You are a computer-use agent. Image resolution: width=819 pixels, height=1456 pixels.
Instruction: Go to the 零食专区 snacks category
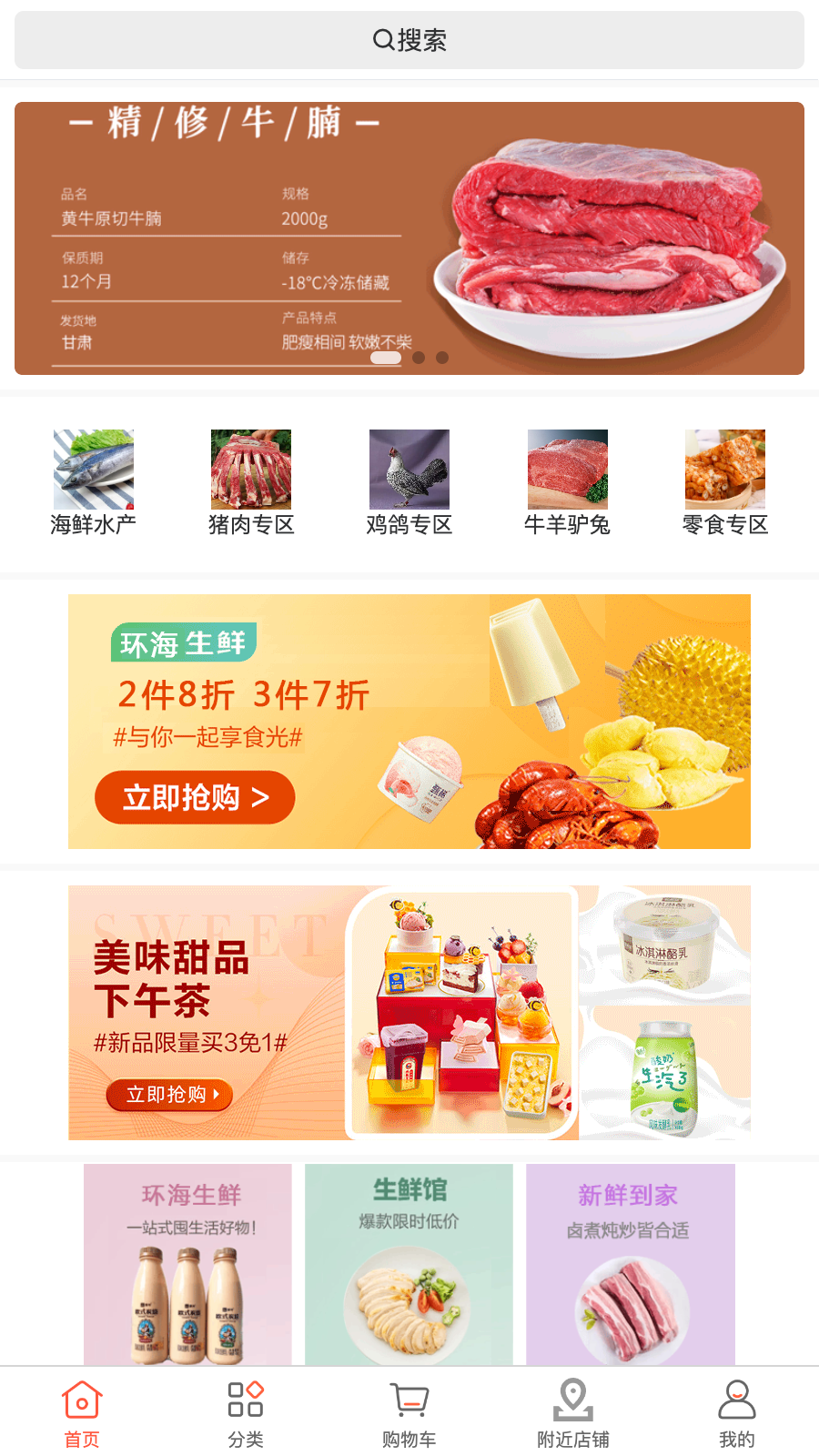(725, 482)
